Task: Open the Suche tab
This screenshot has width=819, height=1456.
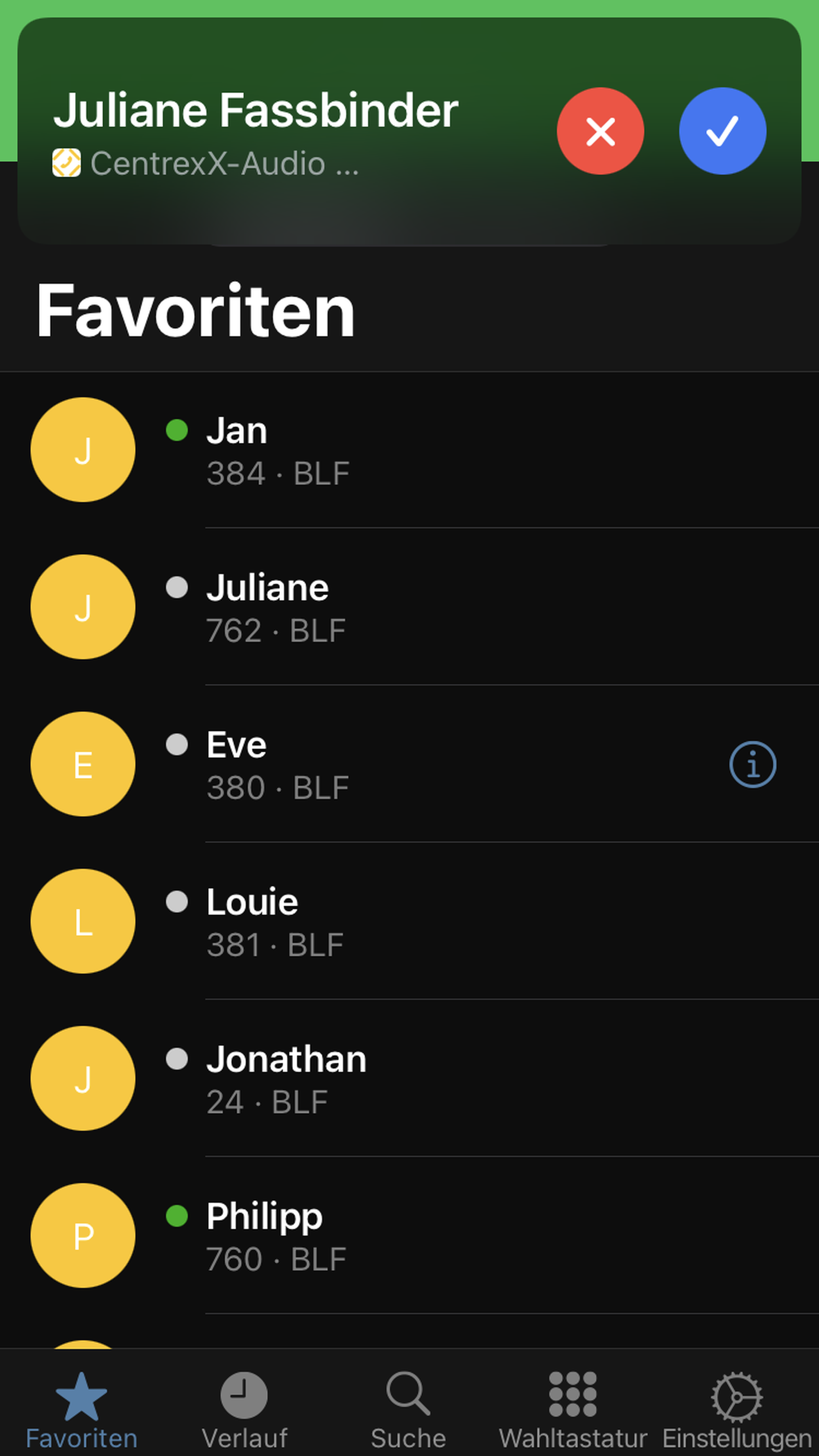Action: (408, 1407)
